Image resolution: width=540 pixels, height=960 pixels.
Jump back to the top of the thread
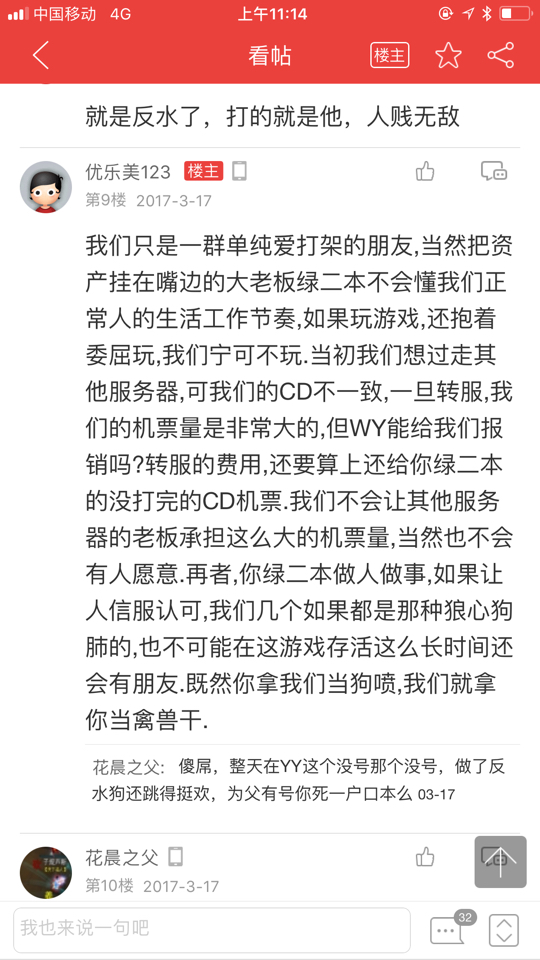point(500,861)
